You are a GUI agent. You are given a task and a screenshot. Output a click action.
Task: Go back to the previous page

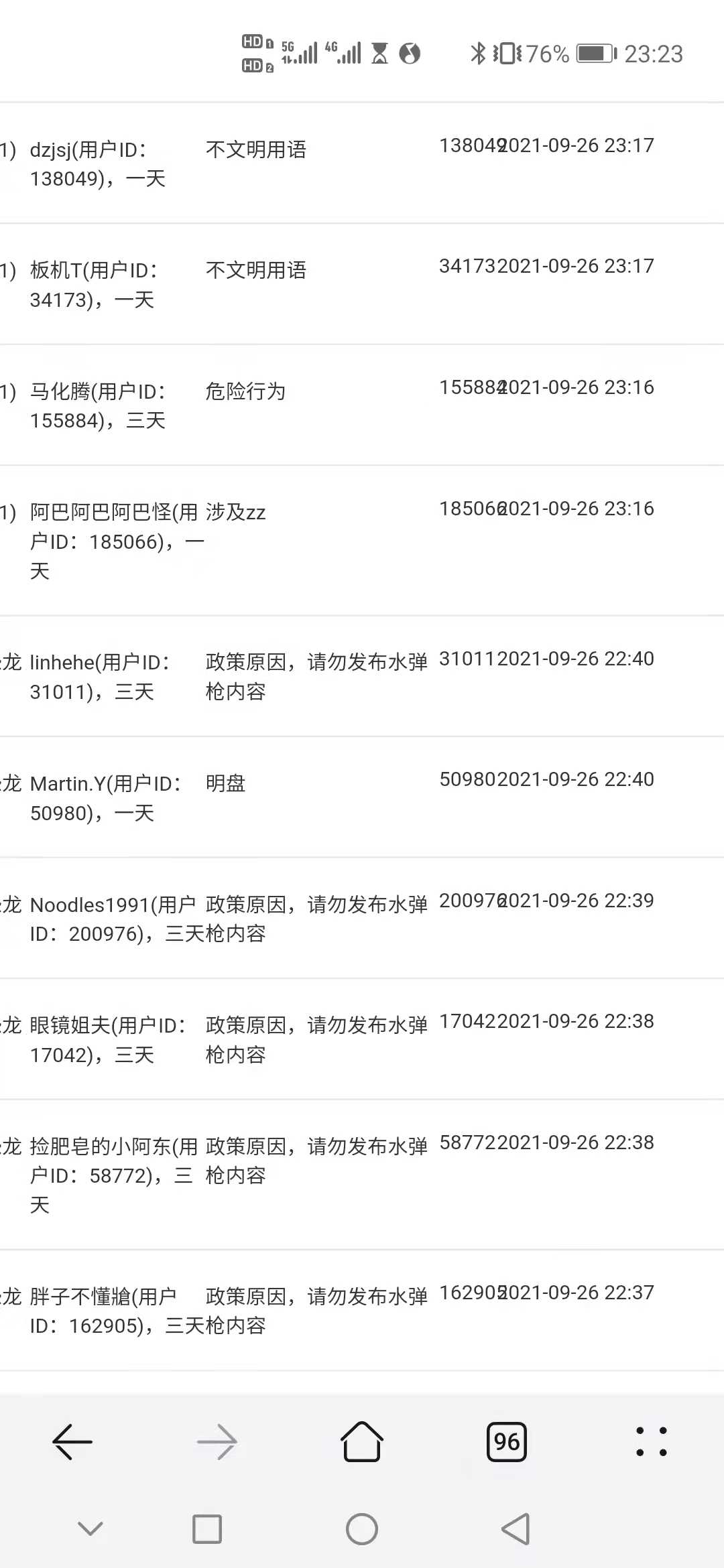pyautogui.click(x=72, y=1441)
